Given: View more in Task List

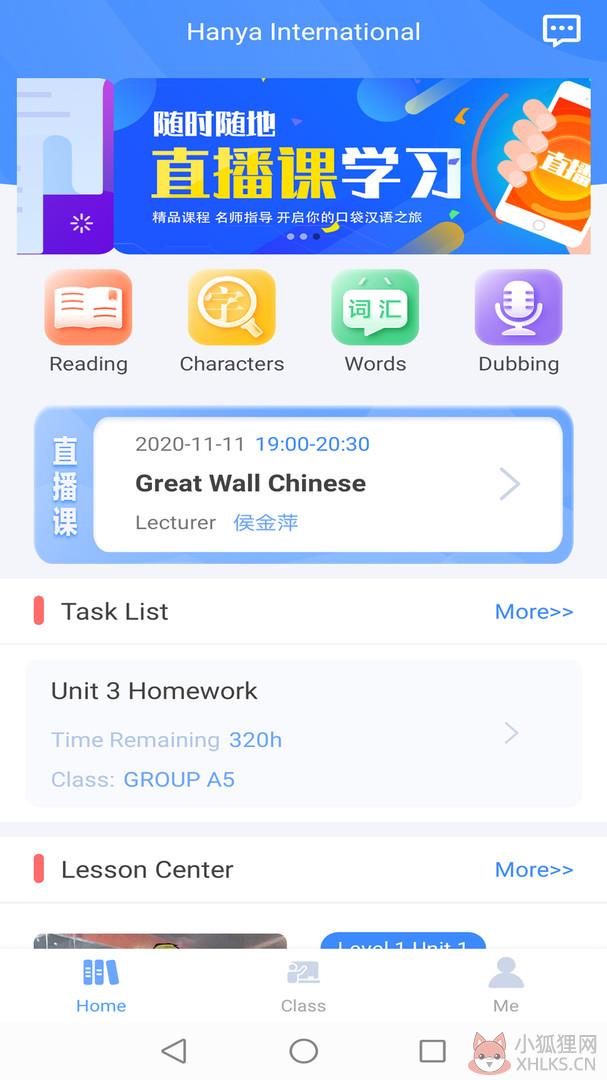Looking at the screenshot, I should coord(534,611).
